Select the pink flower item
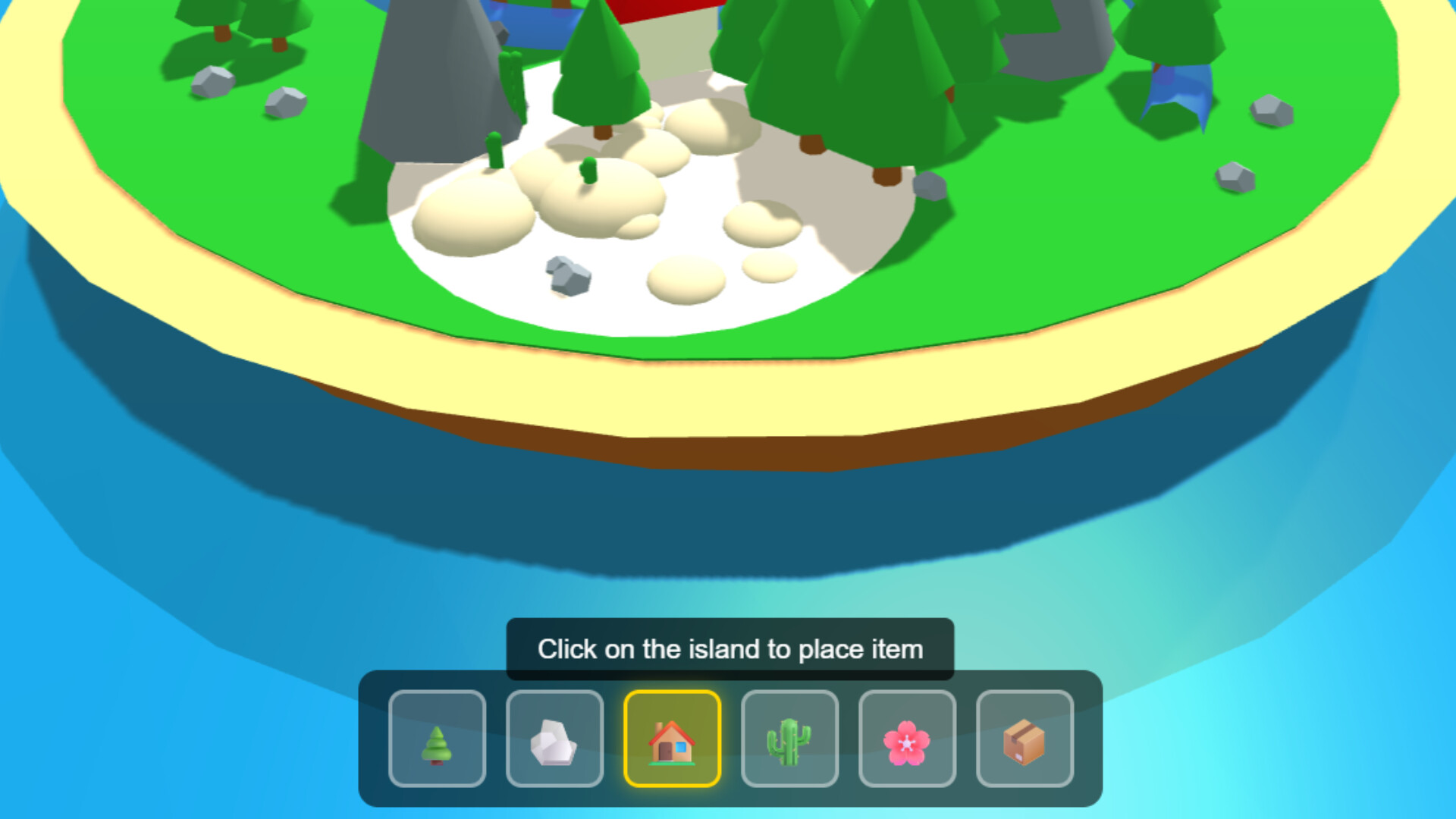Viewport: 1456px width, 819px height. point(907,739)
